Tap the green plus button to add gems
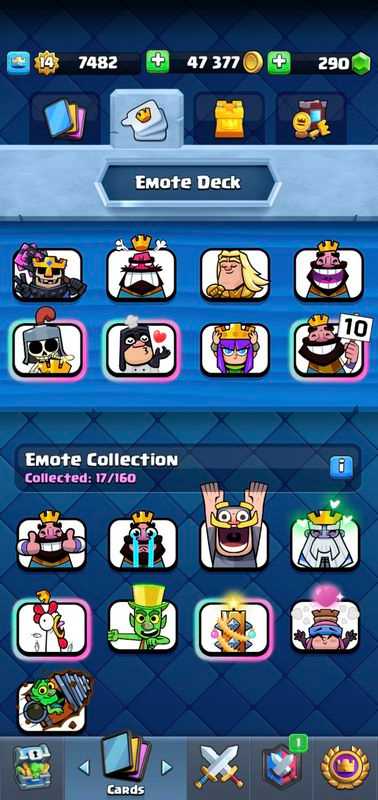Viewport: 378px width, 800px height. 279,63
